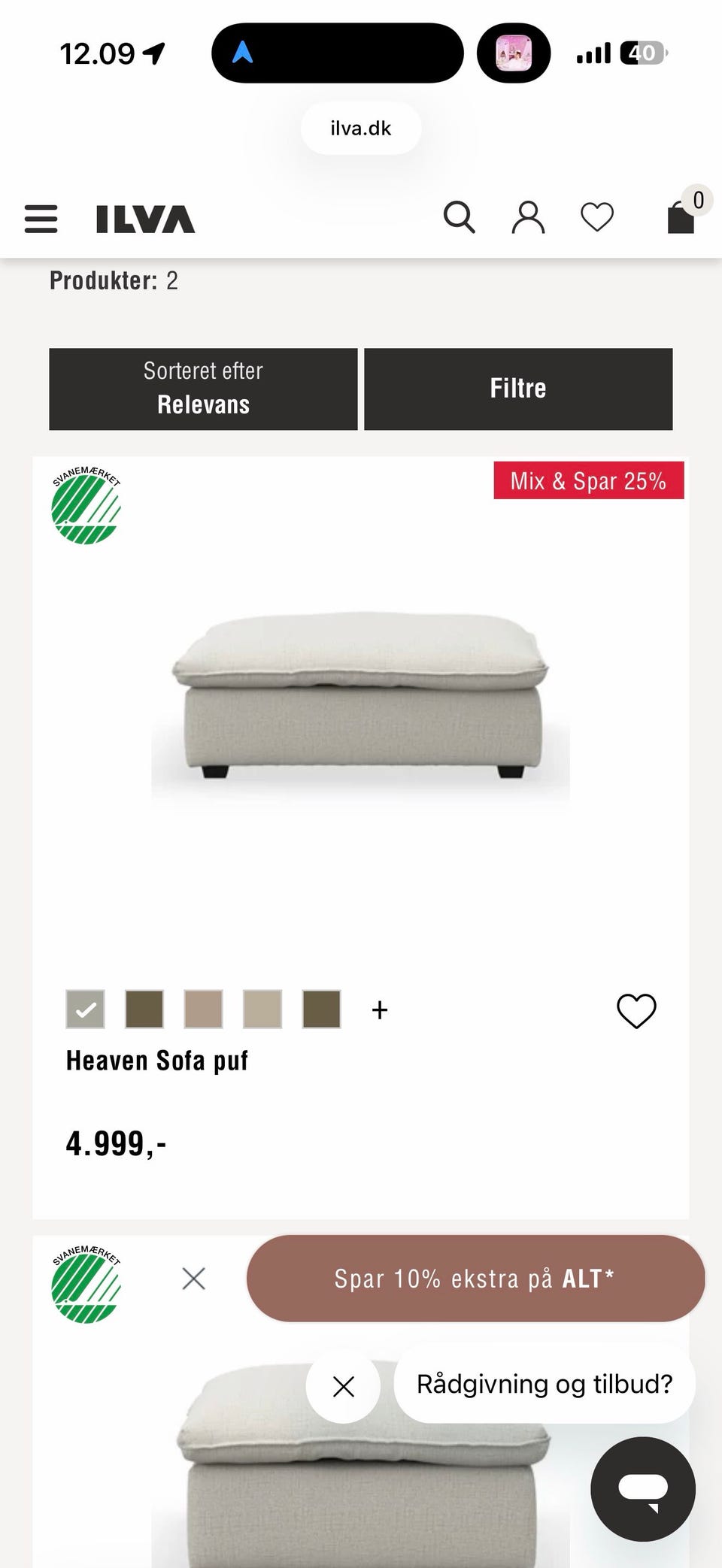
Task: Open the shopping bag
Action: click(683, 214)
